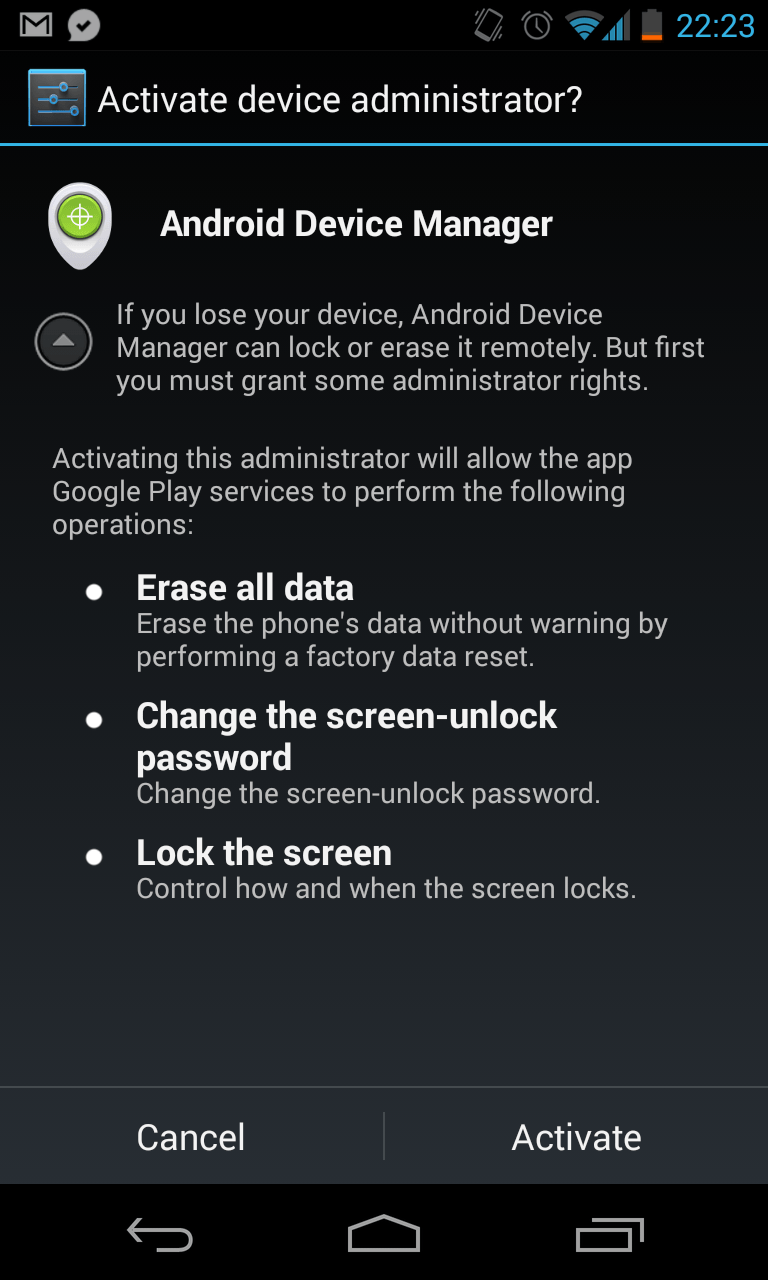Activate the device administrator

pyautogui.click(x=576, y=1137)
